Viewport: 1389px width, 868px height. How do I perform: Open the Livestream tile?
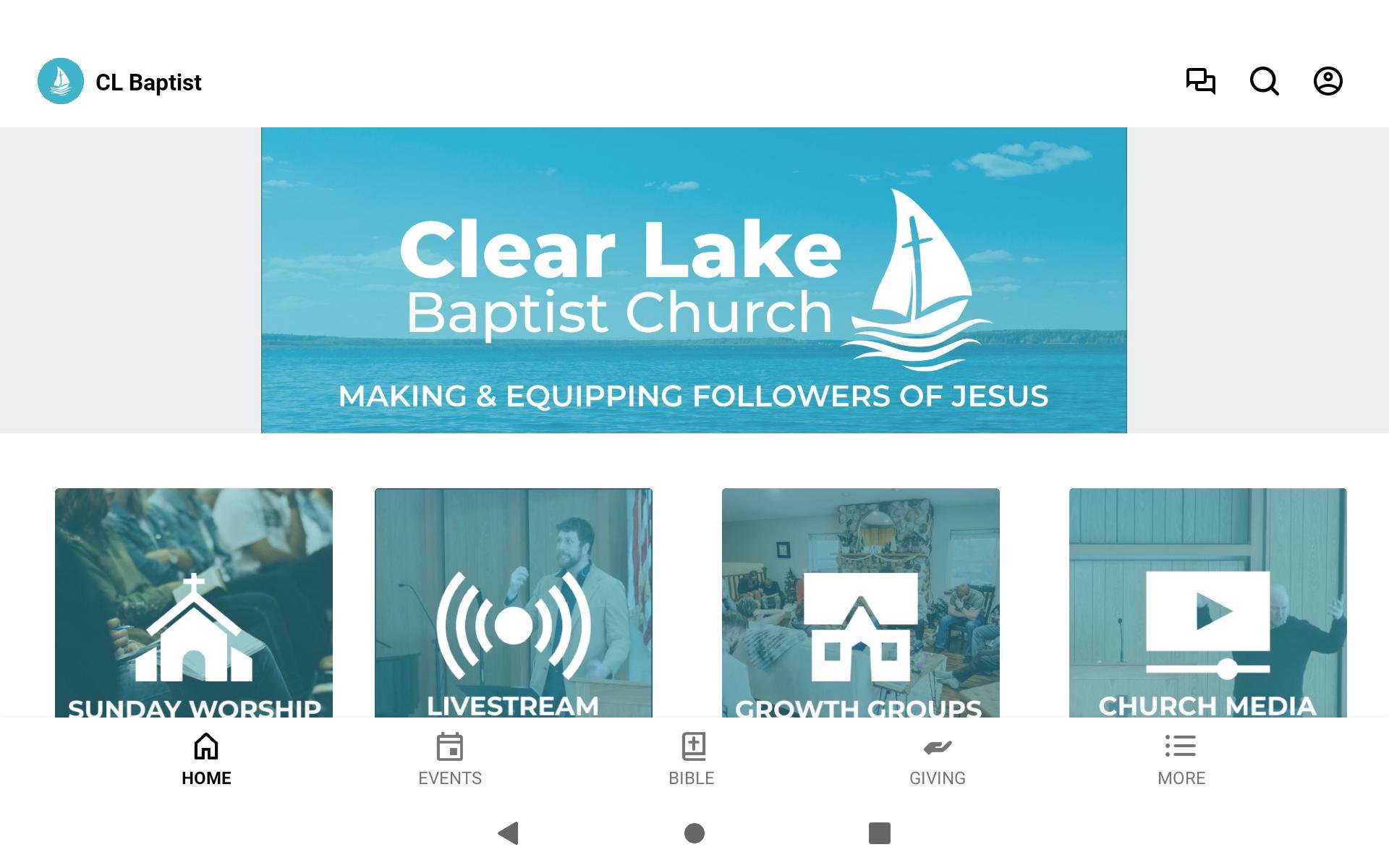point(513,603)
